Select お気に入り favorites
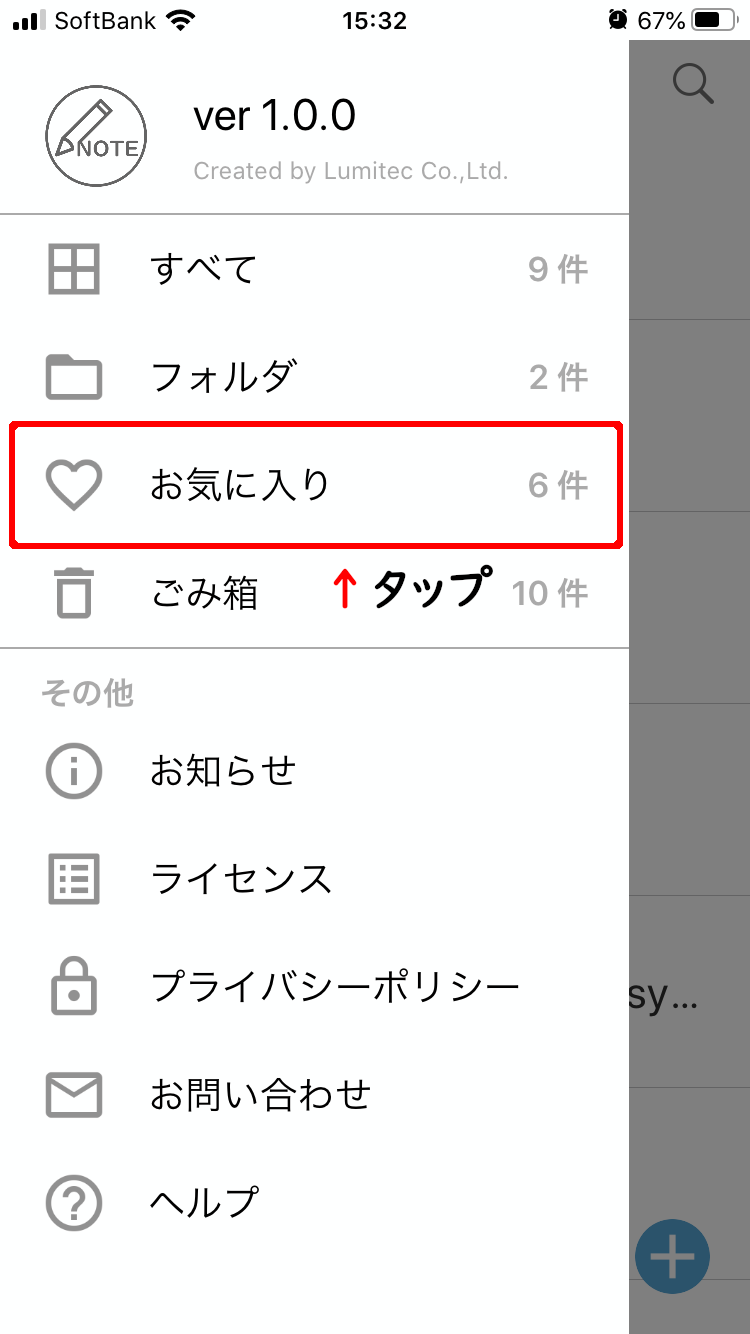The height and width of the screenshot is (1334, 750). coord(314,485)
